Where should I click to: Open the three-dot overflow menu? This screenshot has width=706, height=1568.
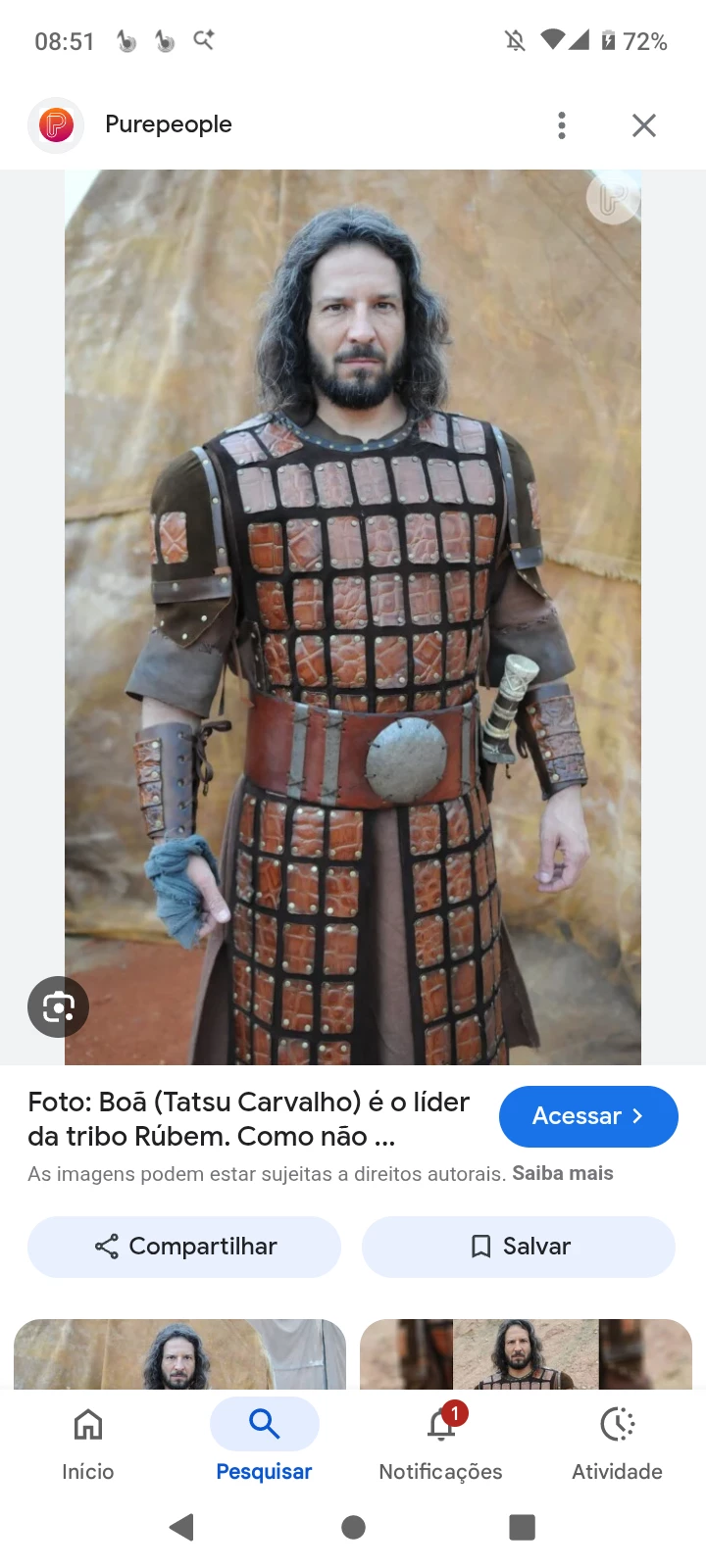coord(562,125)
